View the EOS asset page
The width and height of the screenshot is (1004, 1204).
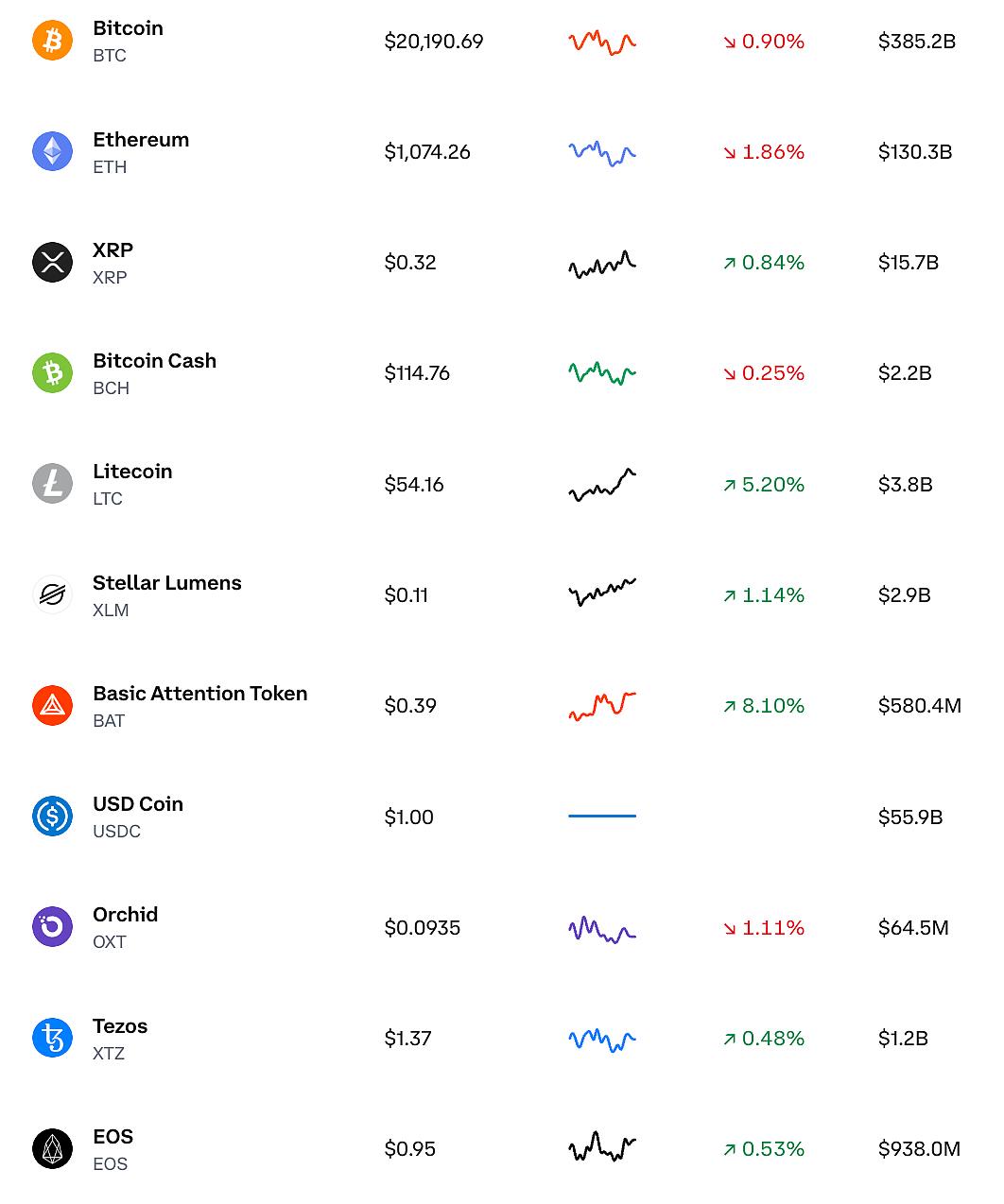(113, 1148)
